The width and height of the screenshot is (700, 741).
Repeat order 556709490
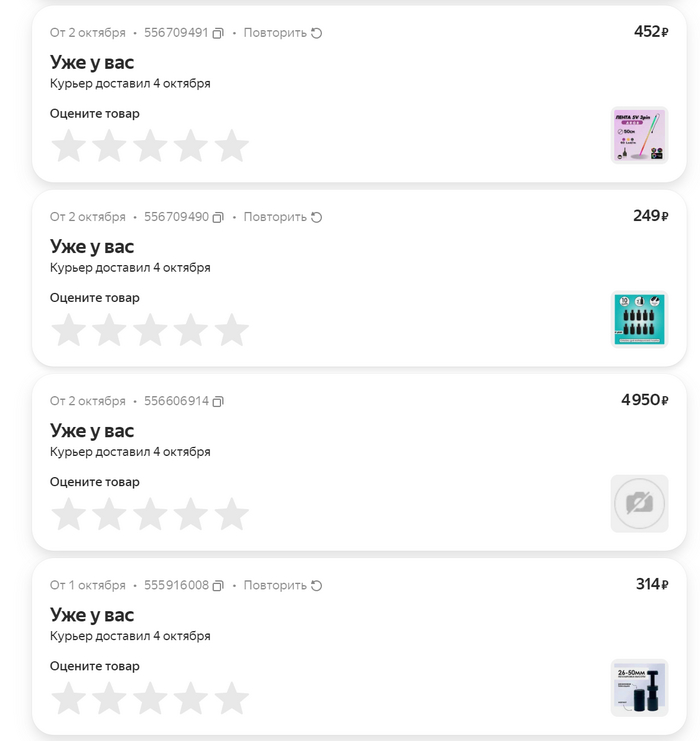point(283,217)
